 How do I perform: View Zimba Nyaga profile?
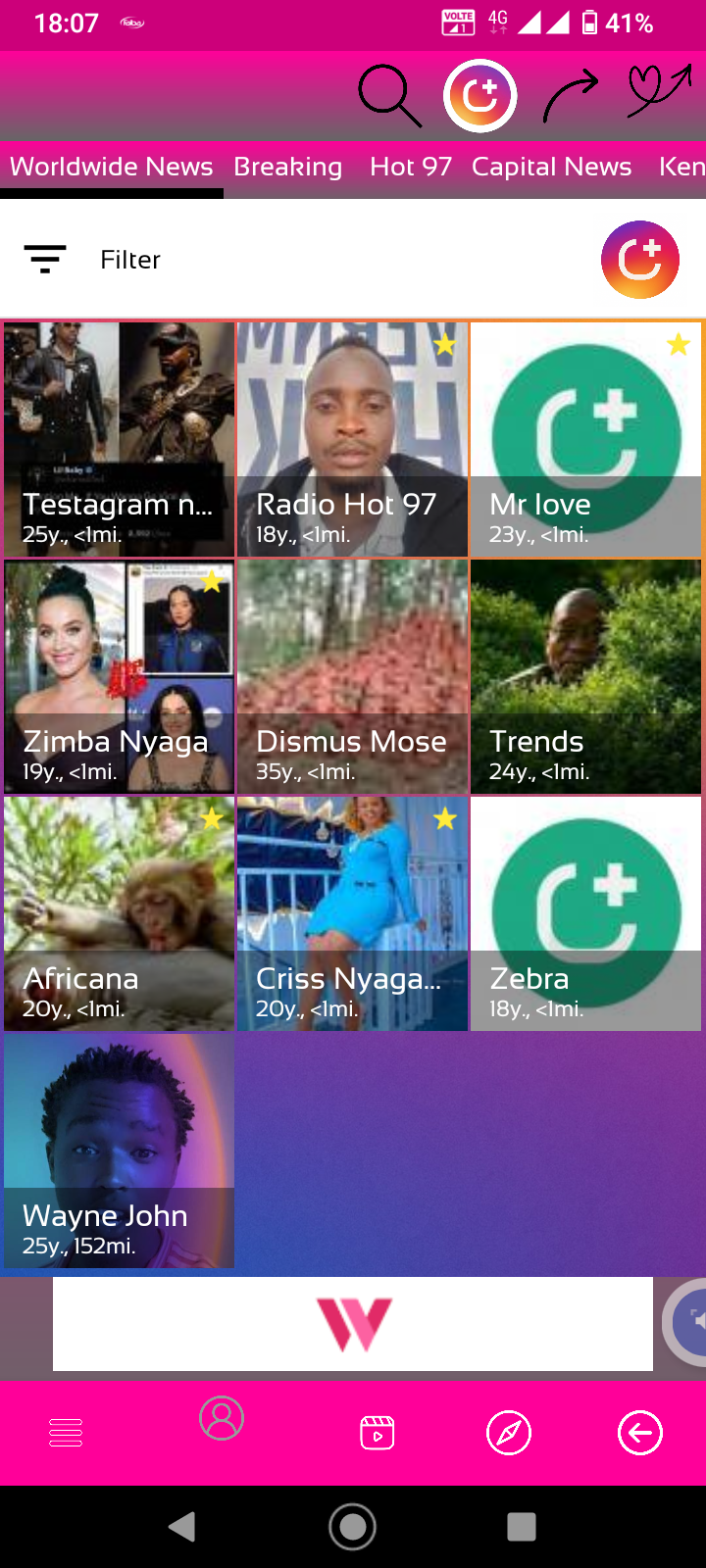[x=119, y=676]
